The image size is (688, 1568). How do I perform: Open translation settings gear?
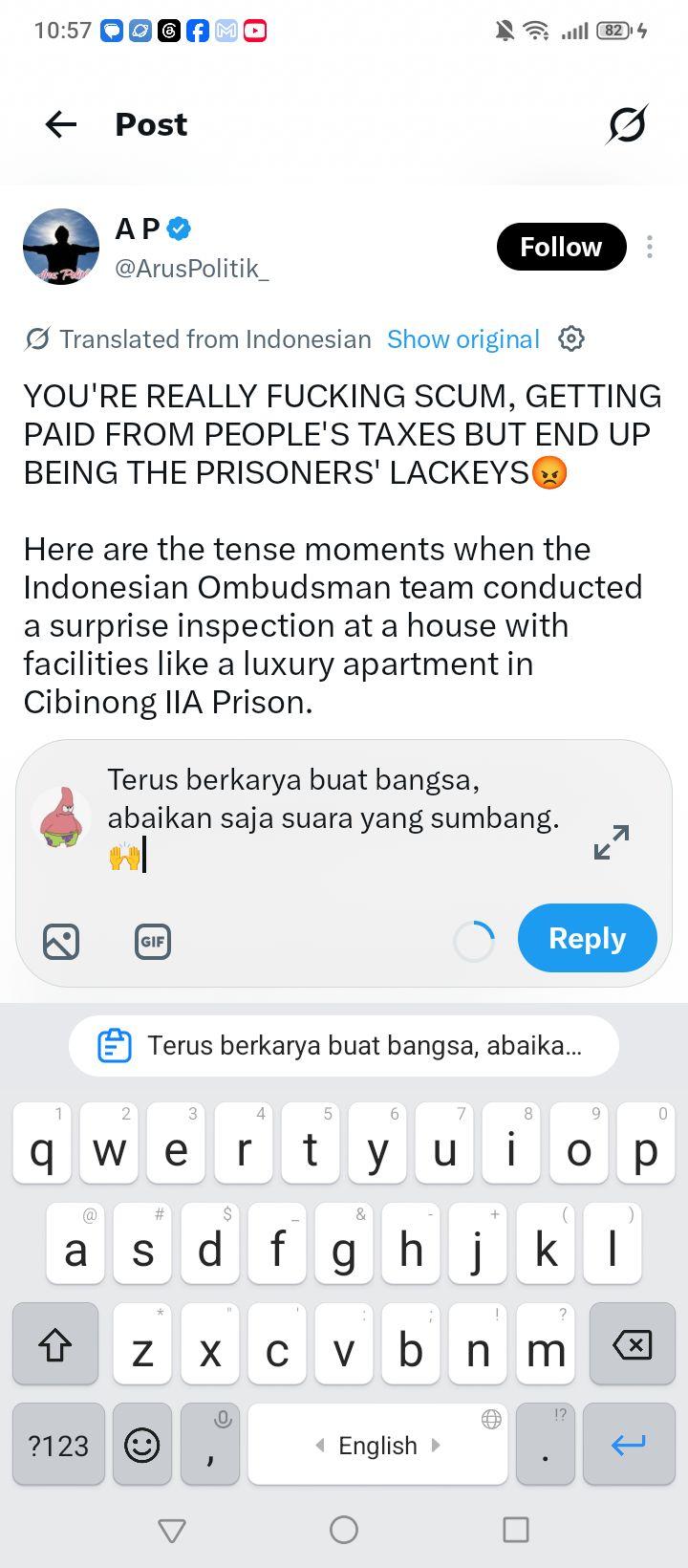pyautogui.click(x=571, y=338)
